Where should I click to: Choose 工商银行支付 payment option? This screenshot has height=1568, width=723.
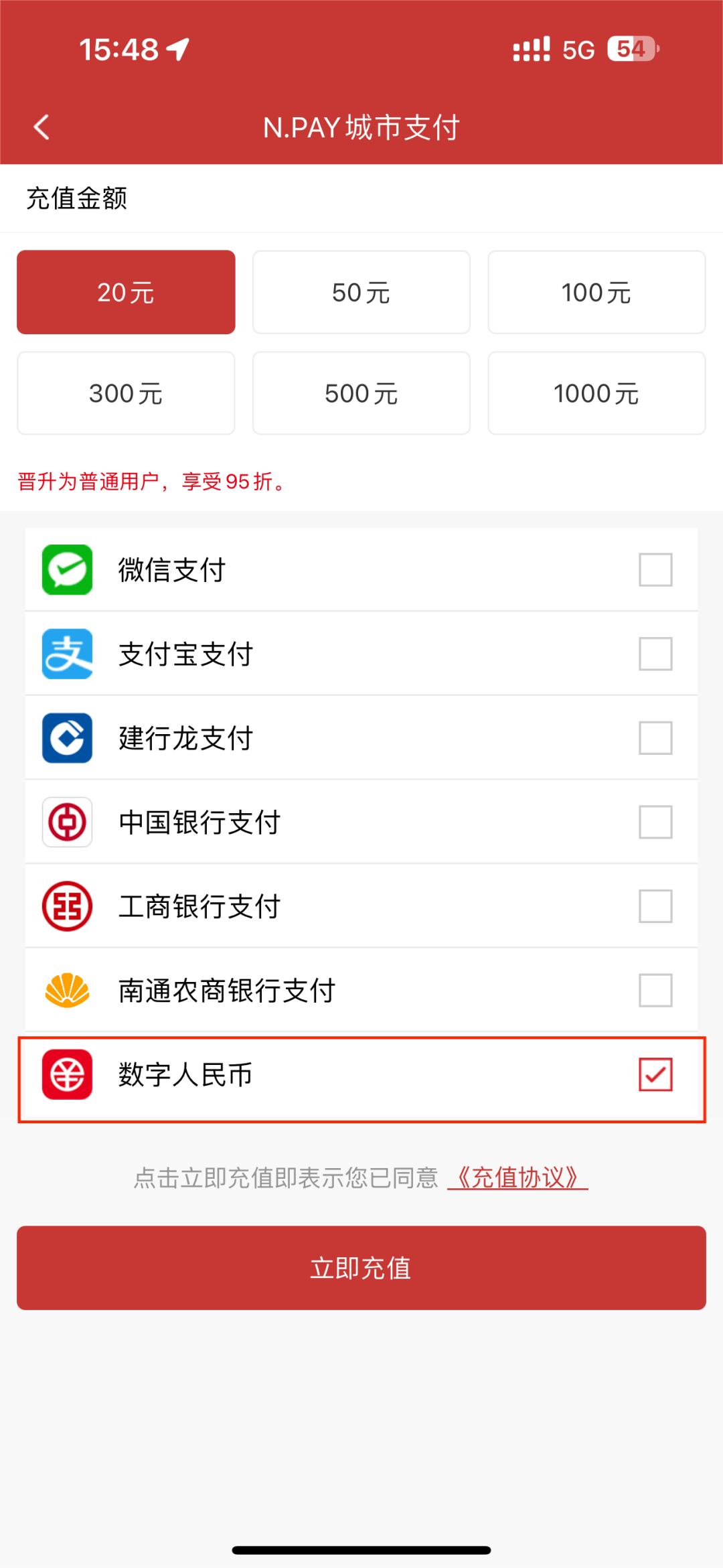click(655, 906)
